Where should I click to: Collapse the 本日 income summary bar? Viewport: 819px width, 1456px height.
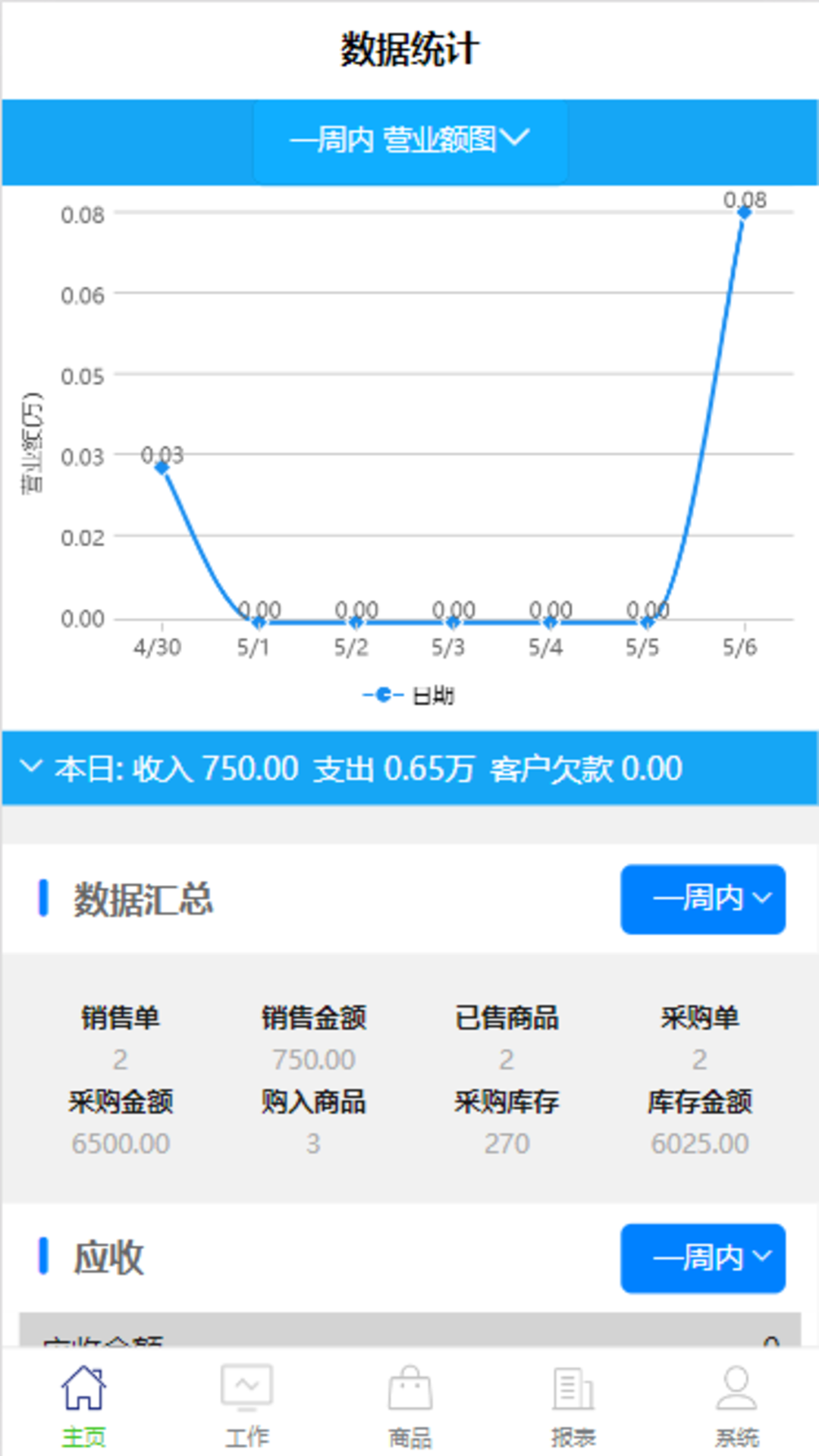[x=31, y=768]
